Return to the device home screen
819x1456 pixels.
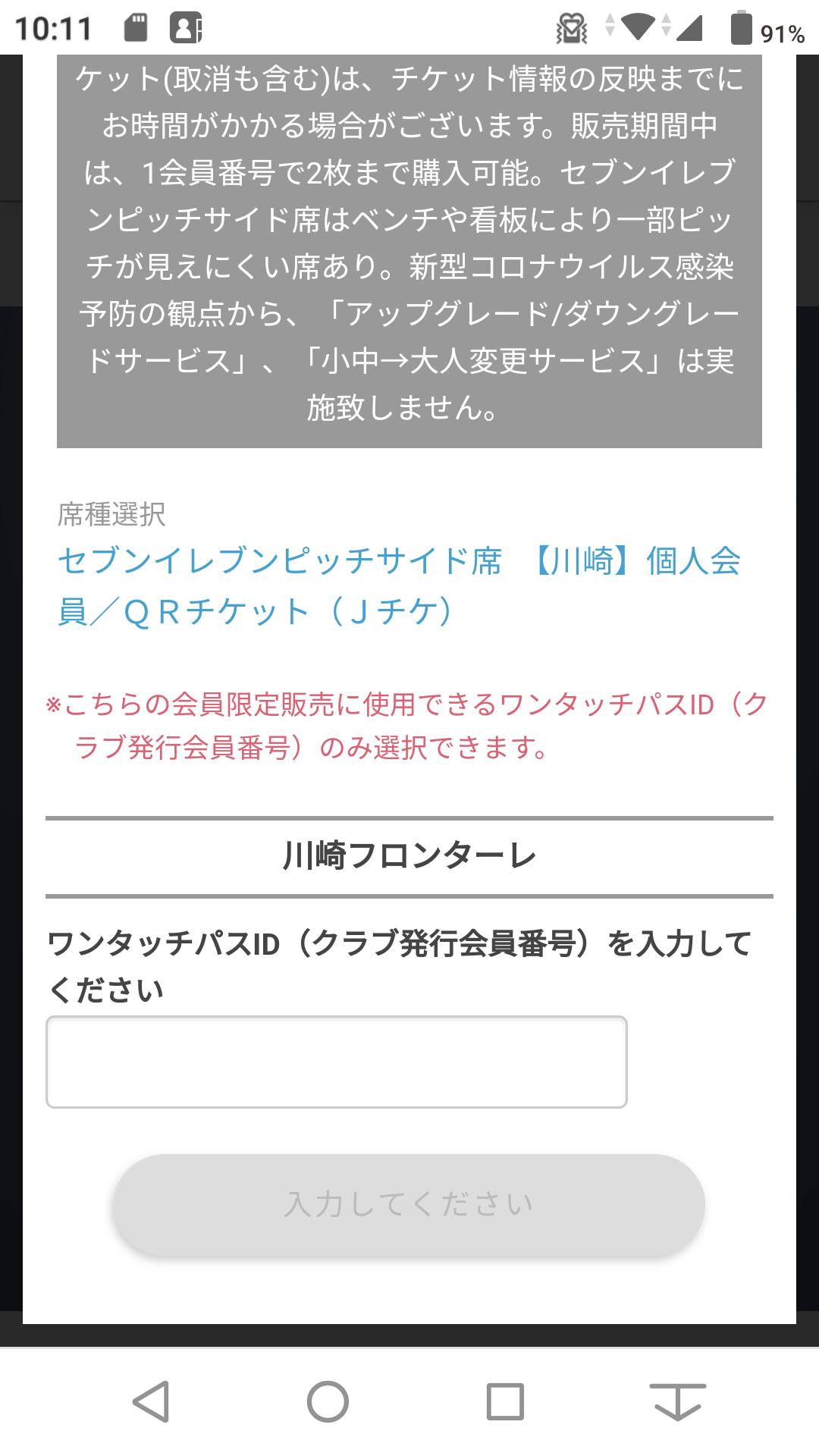(x=328, y=1401)
